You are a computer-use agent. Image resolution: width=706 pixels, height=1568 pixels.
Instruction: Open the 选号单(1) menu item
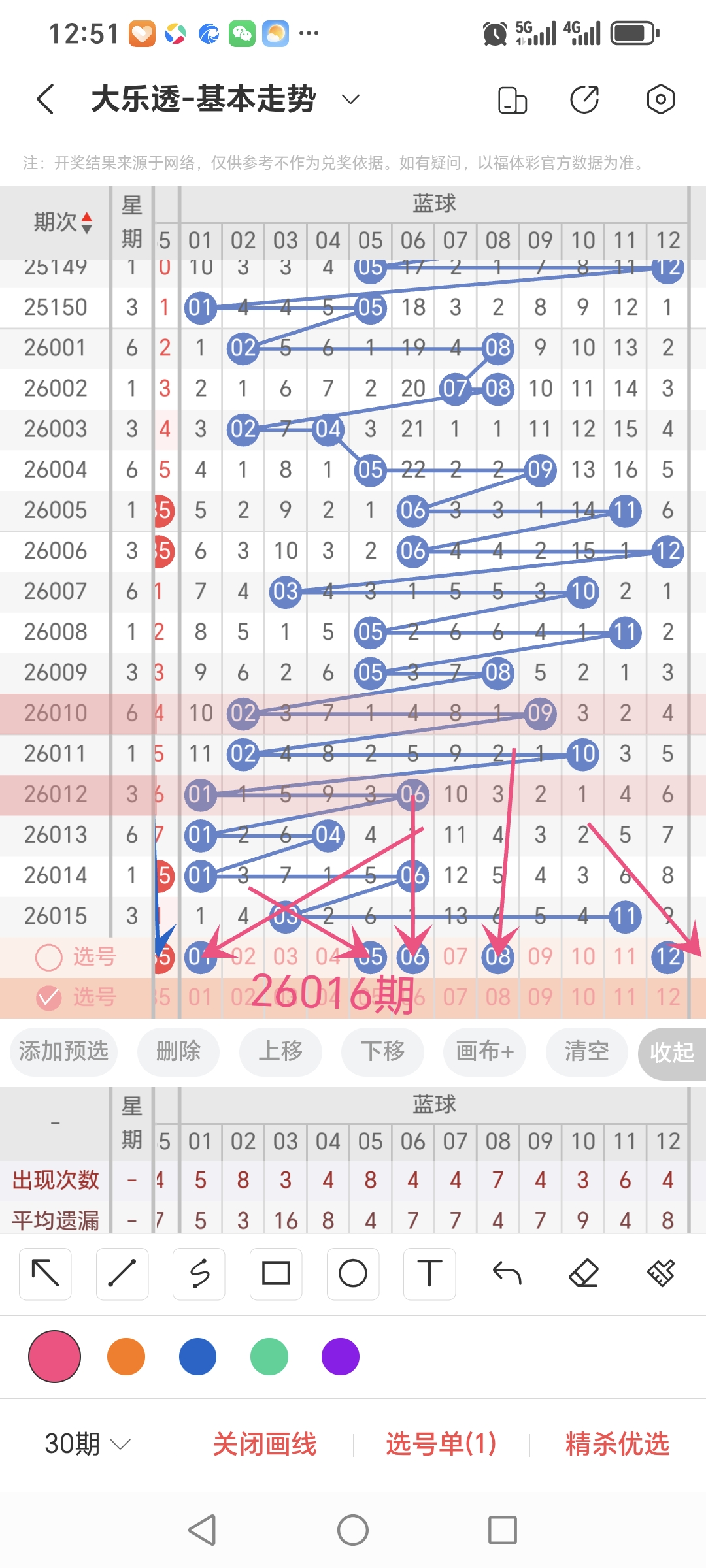(441, 1445)
